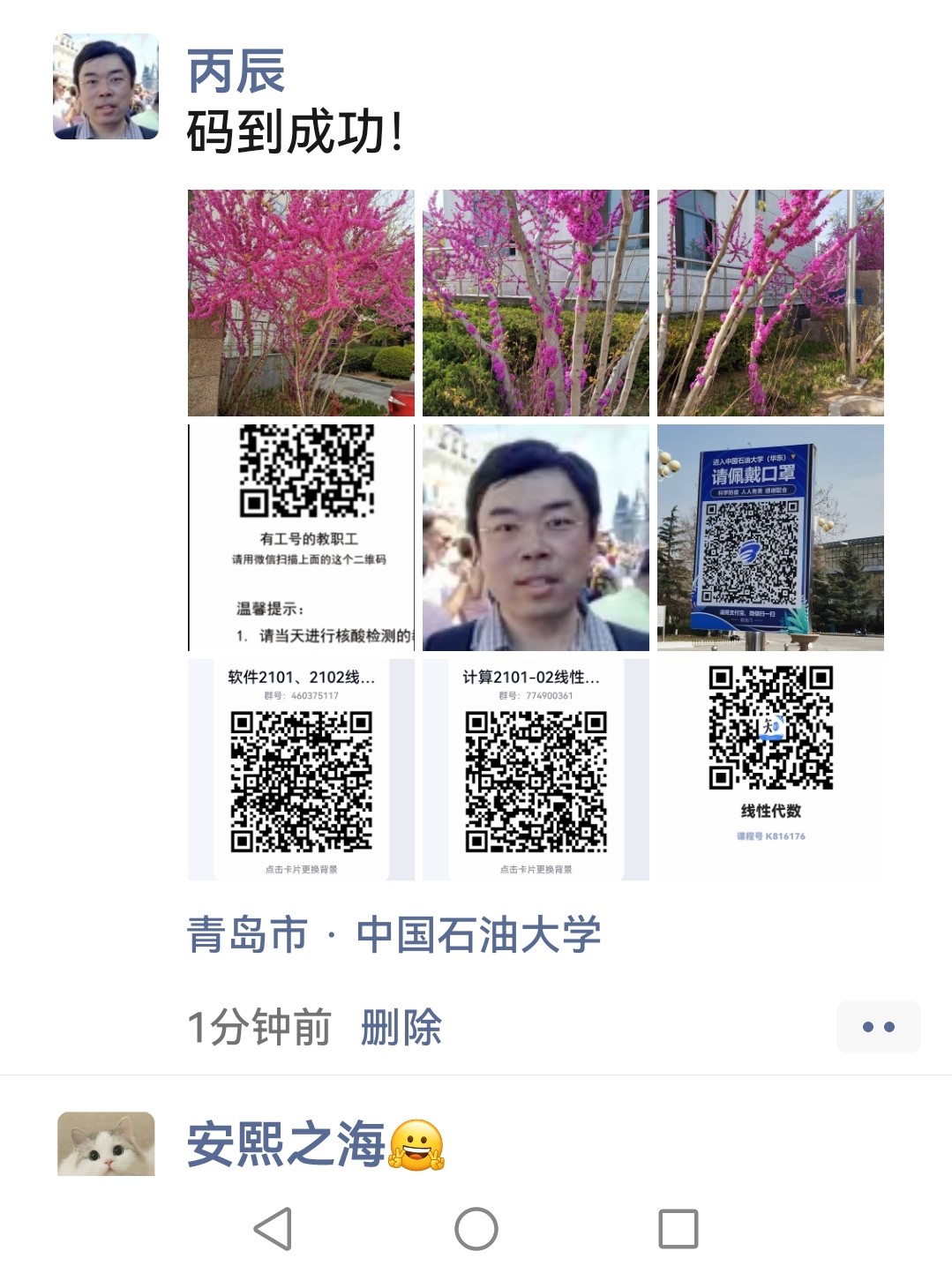Open the 请佩戴口罩 signboard photo
Image resolution: width=952 pixels, height=1281 pixels.
tap(770, 537)
